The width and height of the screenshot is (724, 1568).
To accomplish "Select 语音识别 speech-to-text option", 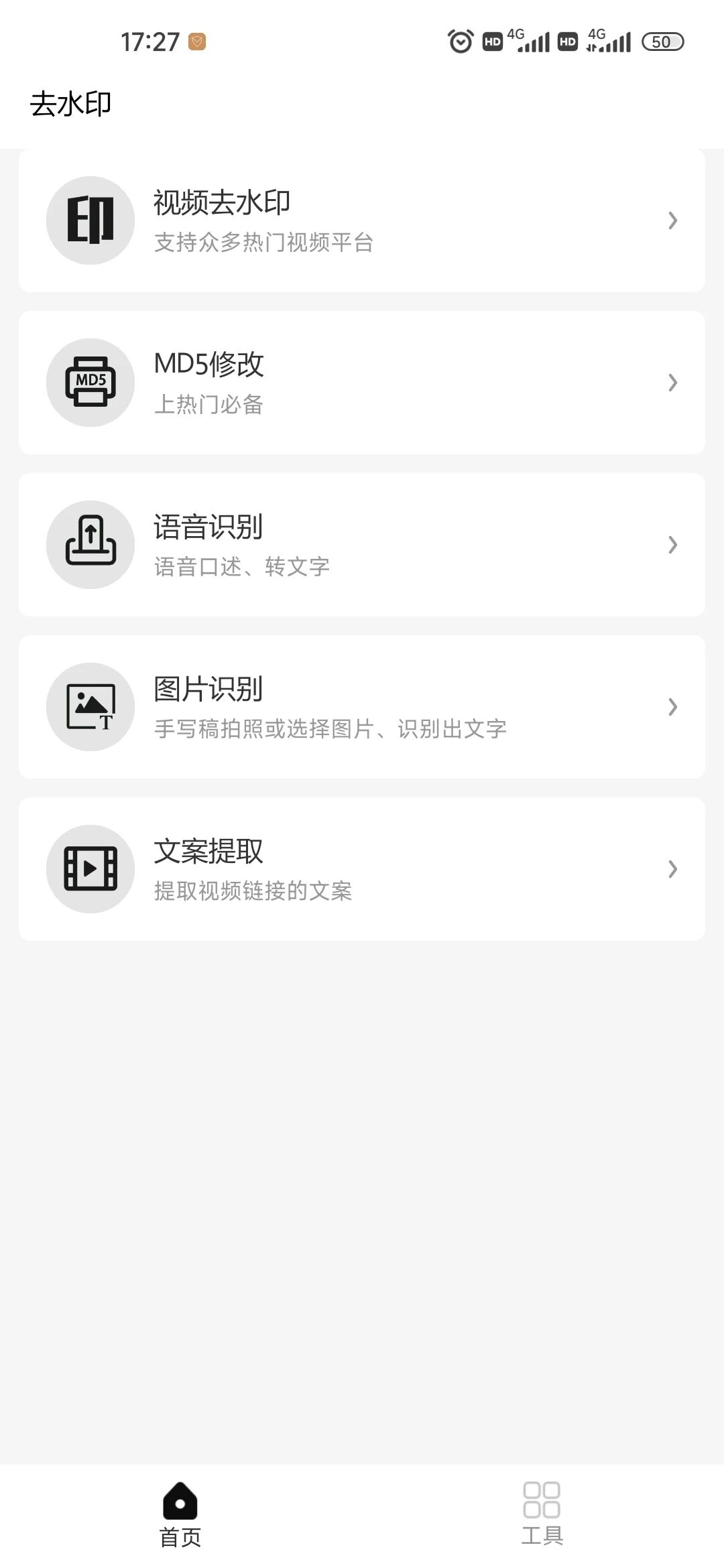I will point(362,545).
